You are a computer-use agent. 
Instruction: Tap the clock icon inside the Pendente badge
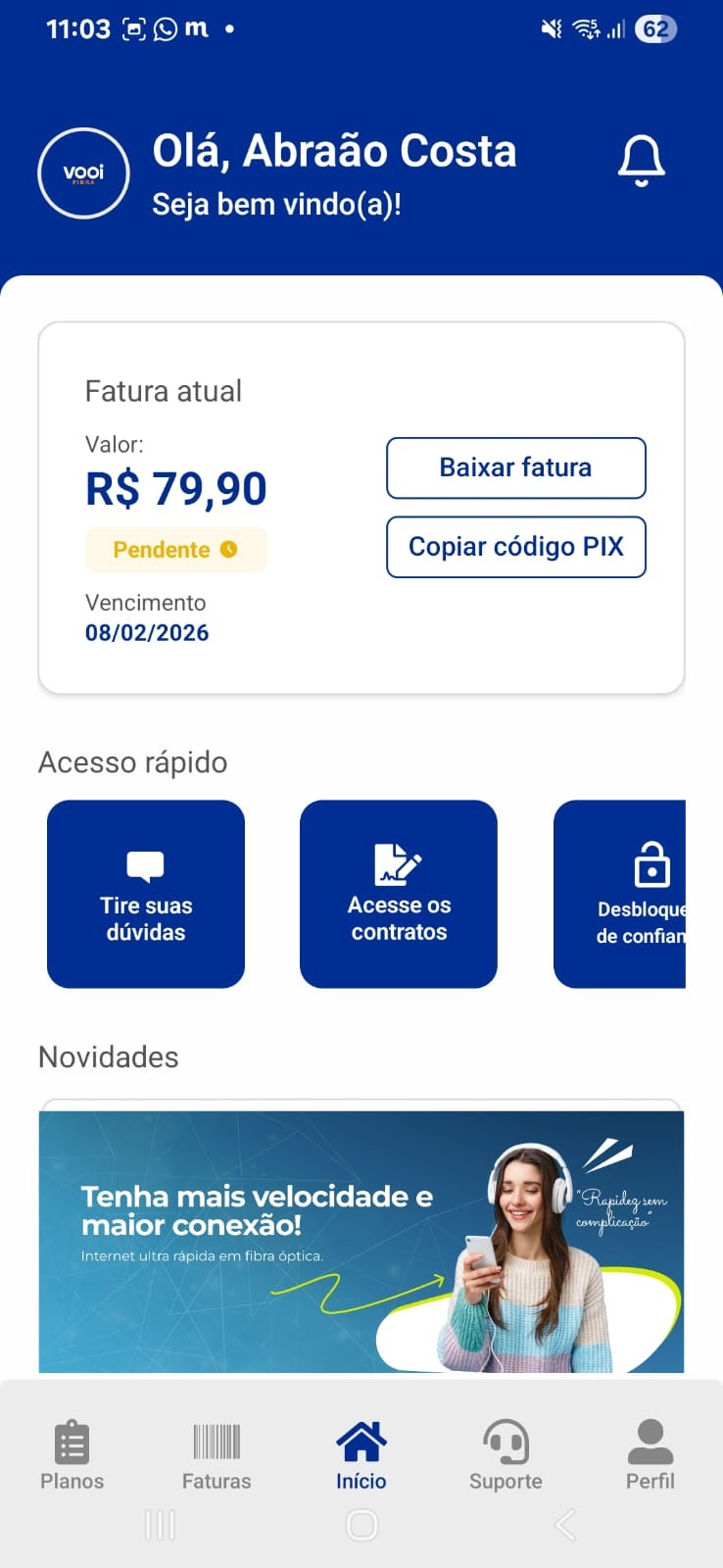229,550
